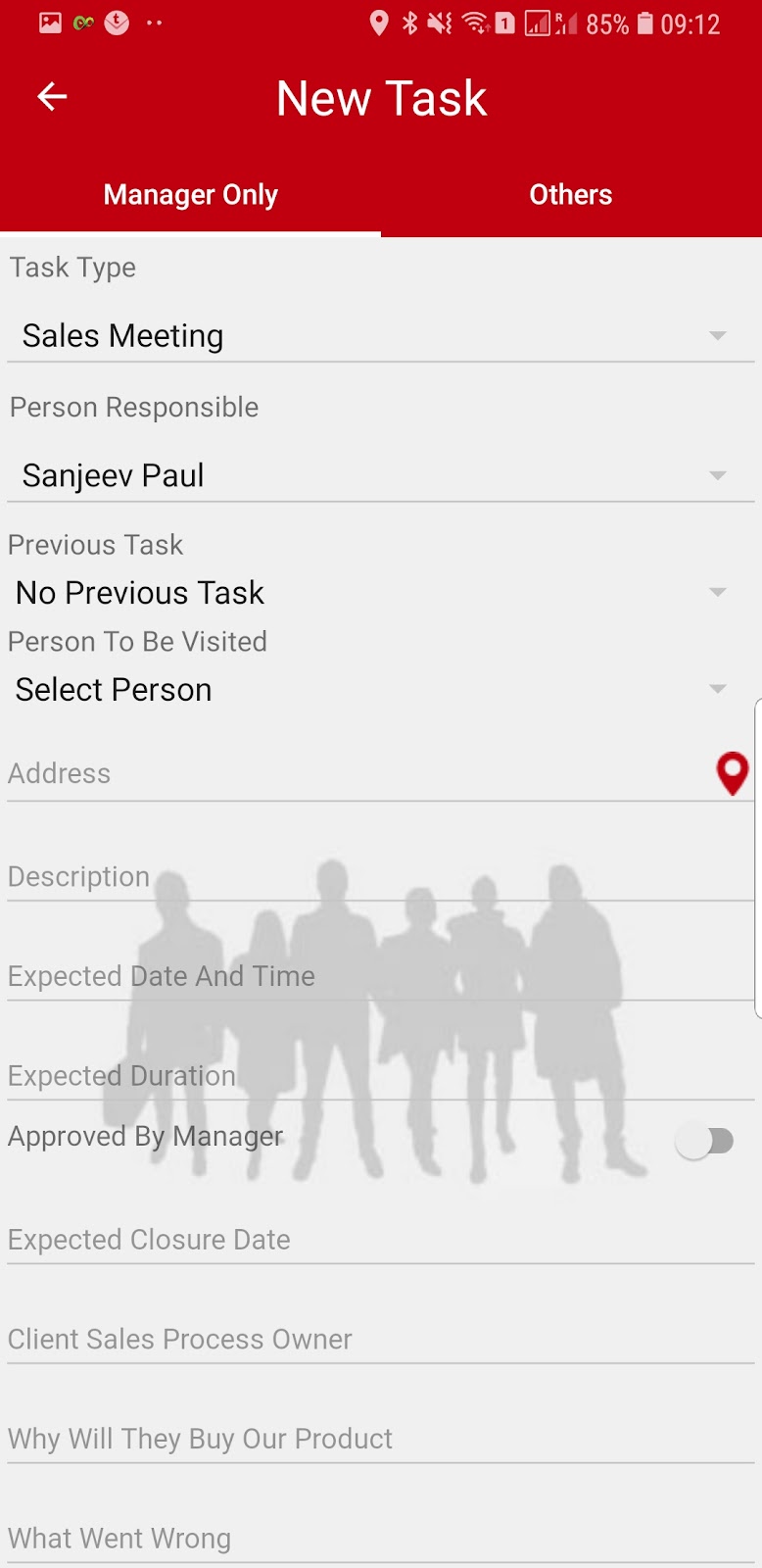Tap the What Went Wrong field

click(x=380, y=1539)
